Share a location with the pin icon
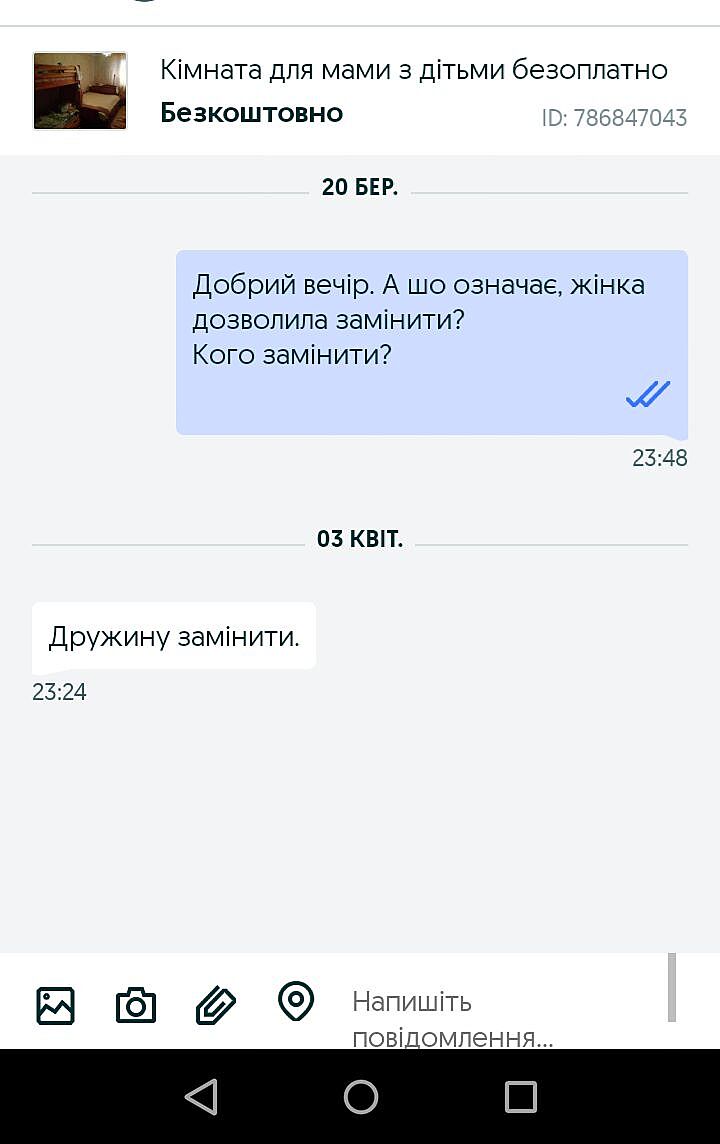The width and height of the screenshot is (720, 1144). (296, 1001)
